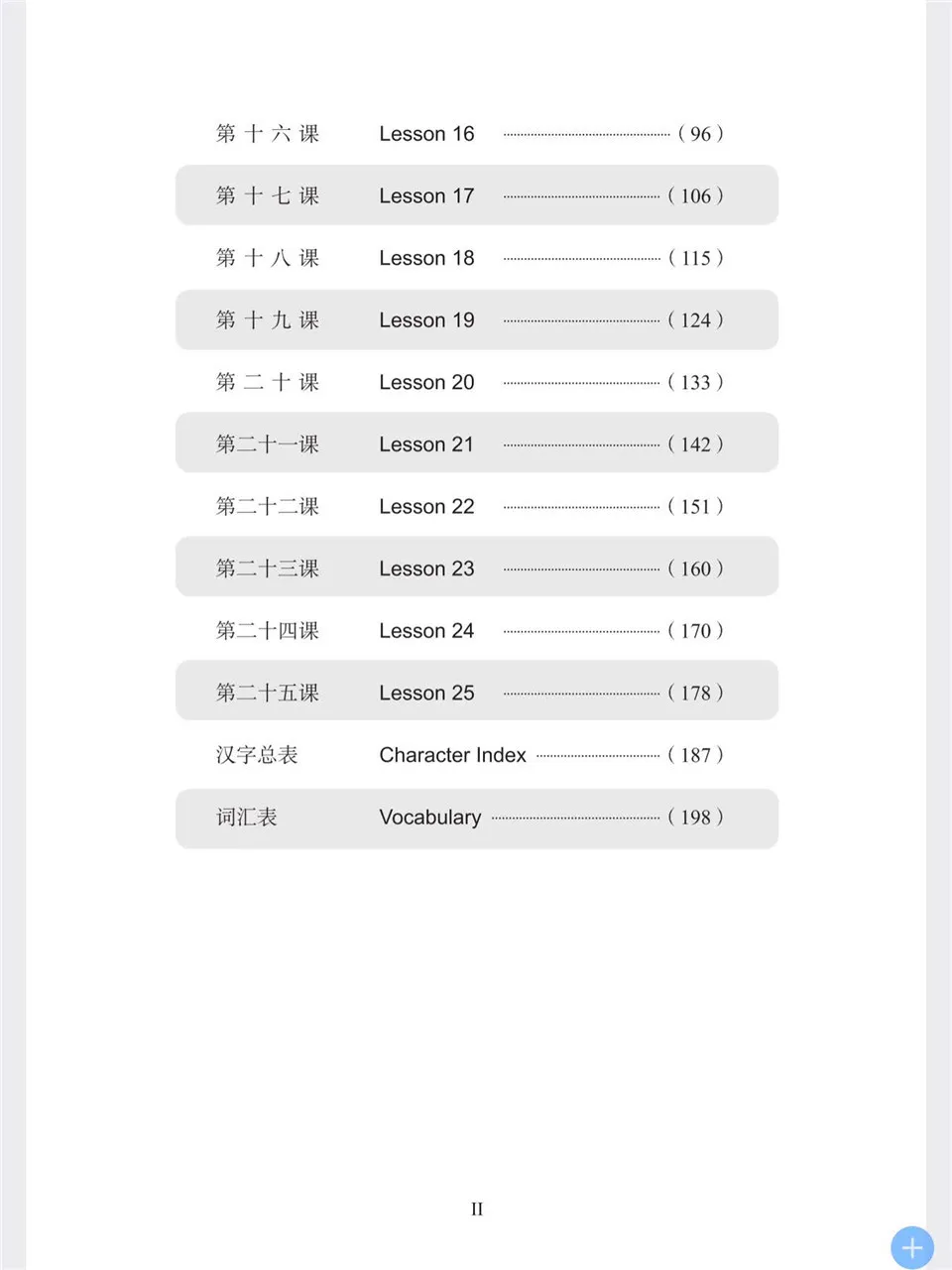Open the Vocabulary section
Image resolution: width=952 pixels, height=1270 pixels.
coord(430,817)
